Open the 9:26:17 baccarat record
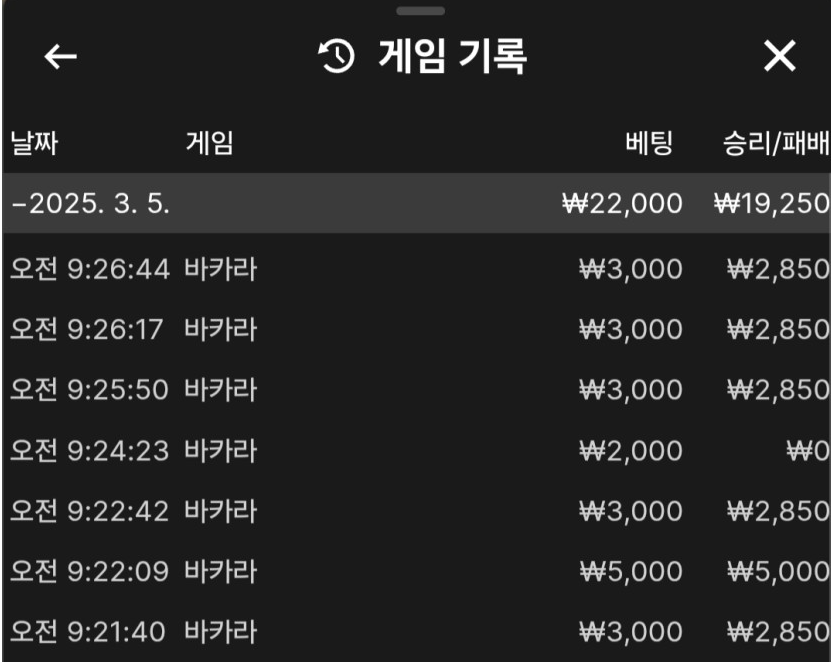The height and width of the screenshot is (662, 831). 415,329
